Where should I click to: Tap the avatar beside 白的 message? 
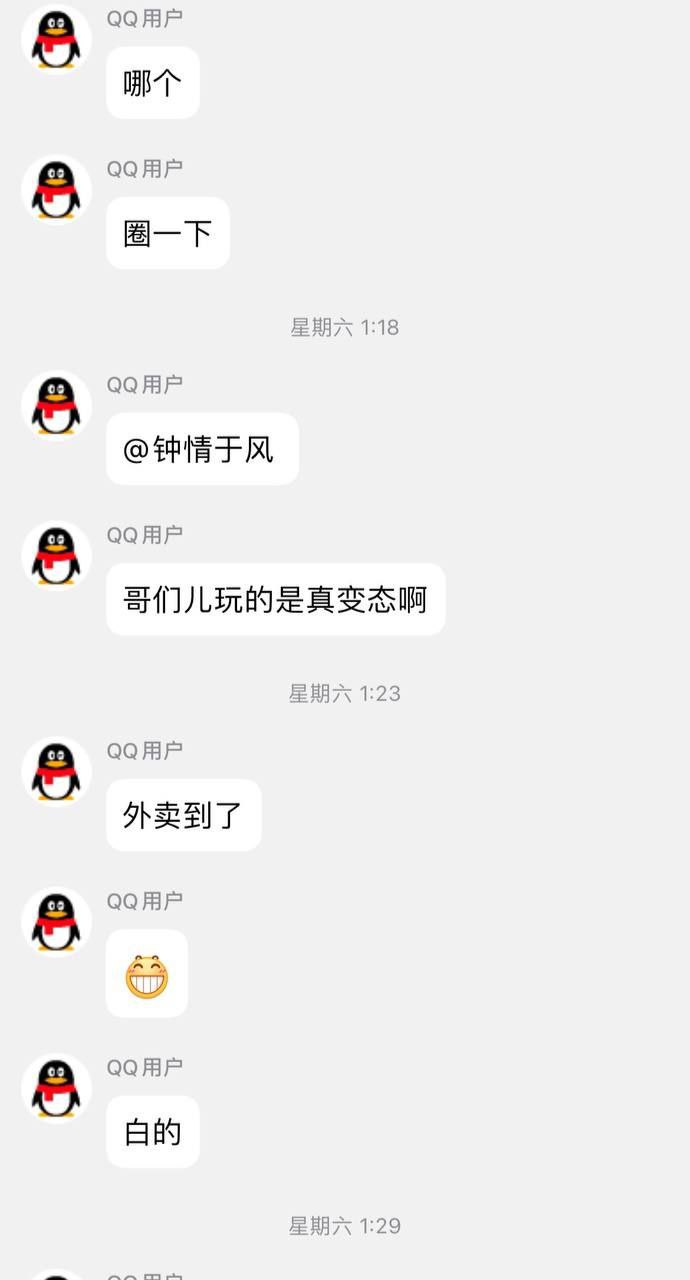coord(56,1088)
